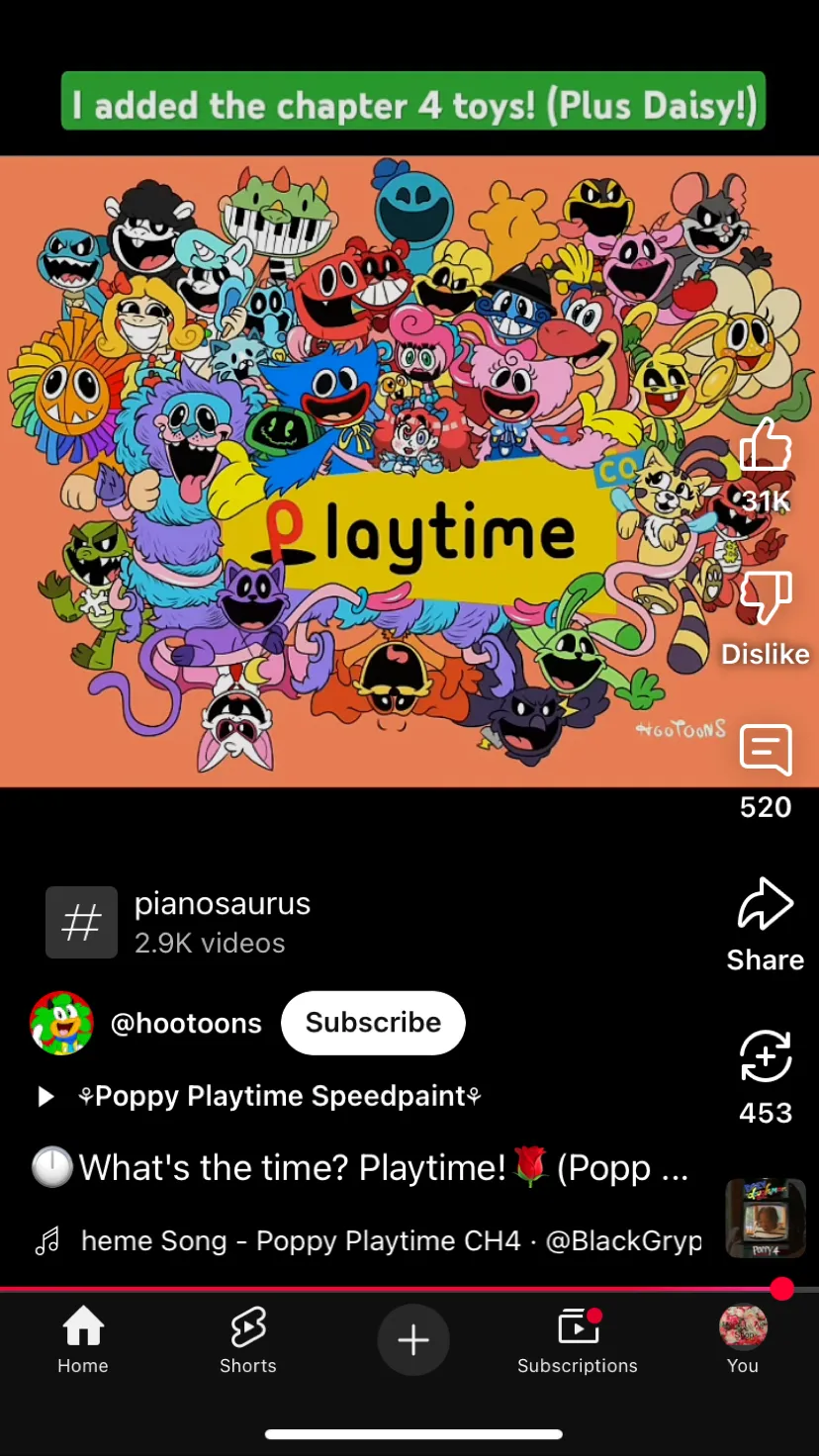Switch to the Shorts tab
819x1456 pixels.
coord(247,1340)
